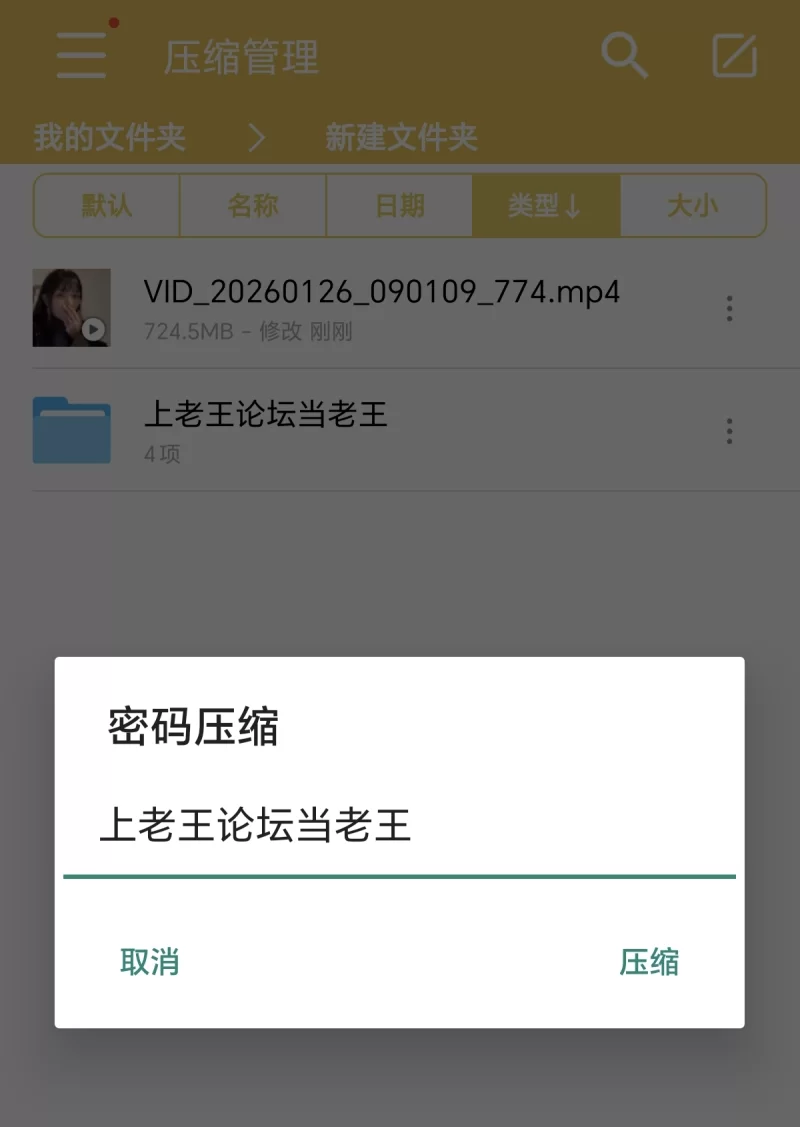Click the blue folder icon for 上老王论坛当老王
The image size is (800, 1127).
tap(70, 430)
